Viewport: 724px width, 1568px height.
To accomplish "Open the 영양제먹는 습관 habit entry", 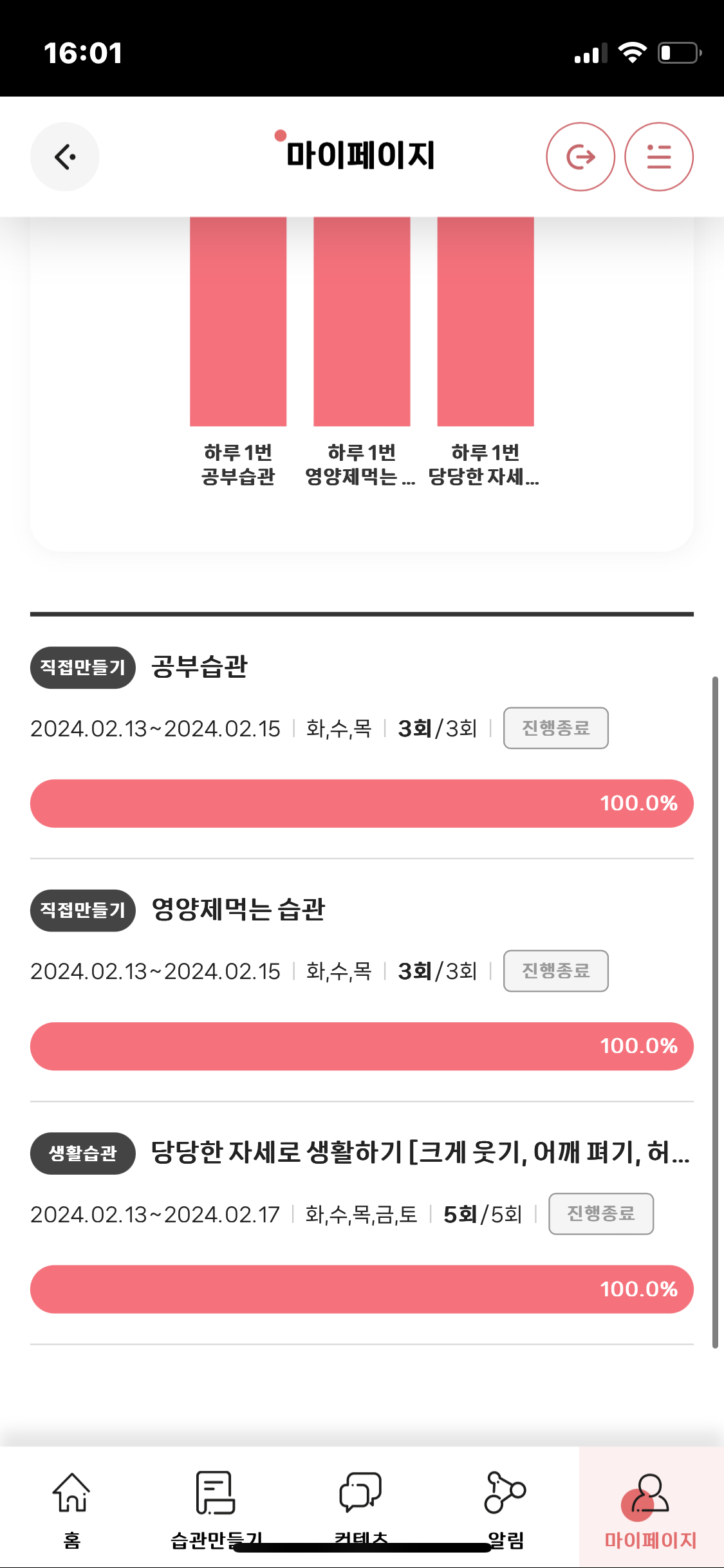I will tap(238, 910).
